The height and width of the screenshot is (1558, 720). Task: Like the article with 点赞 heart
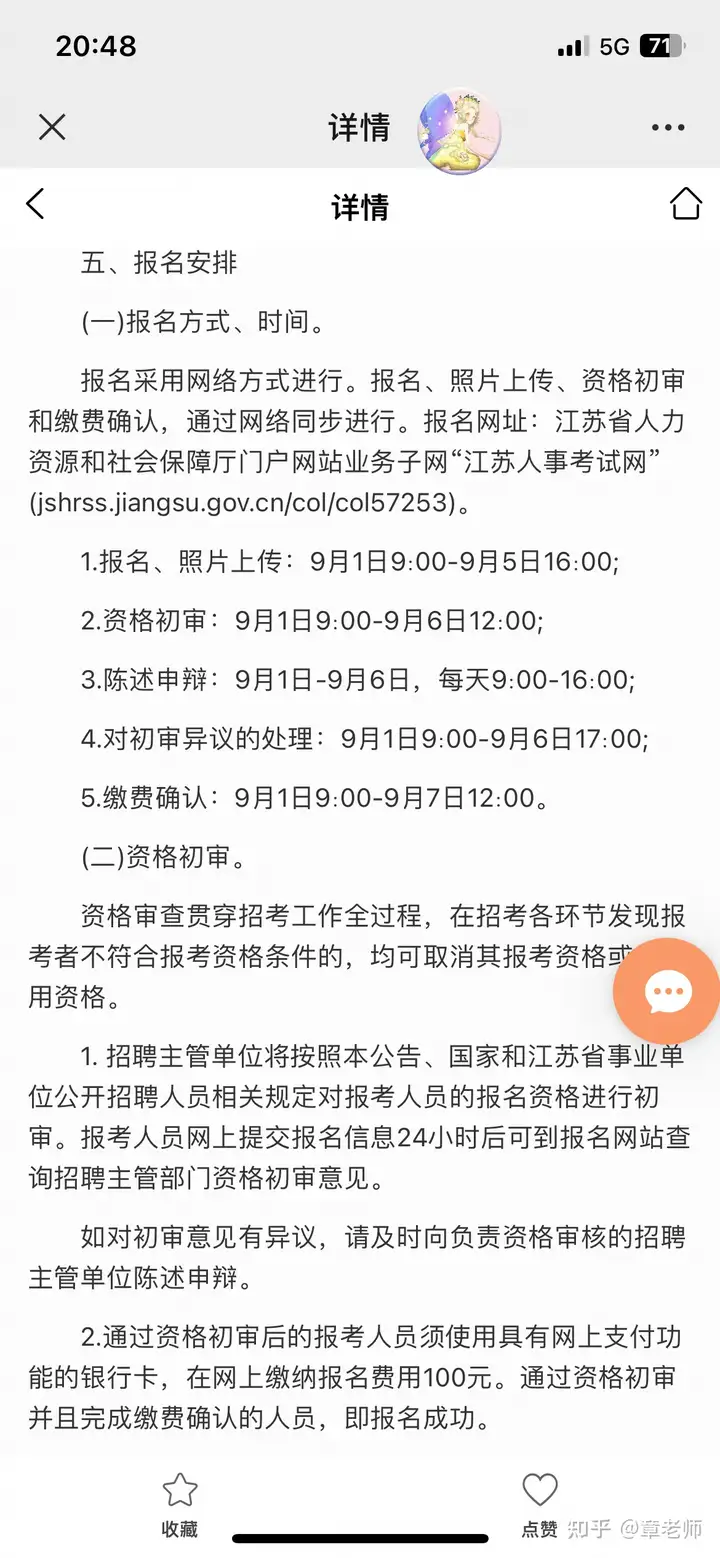540,1504
